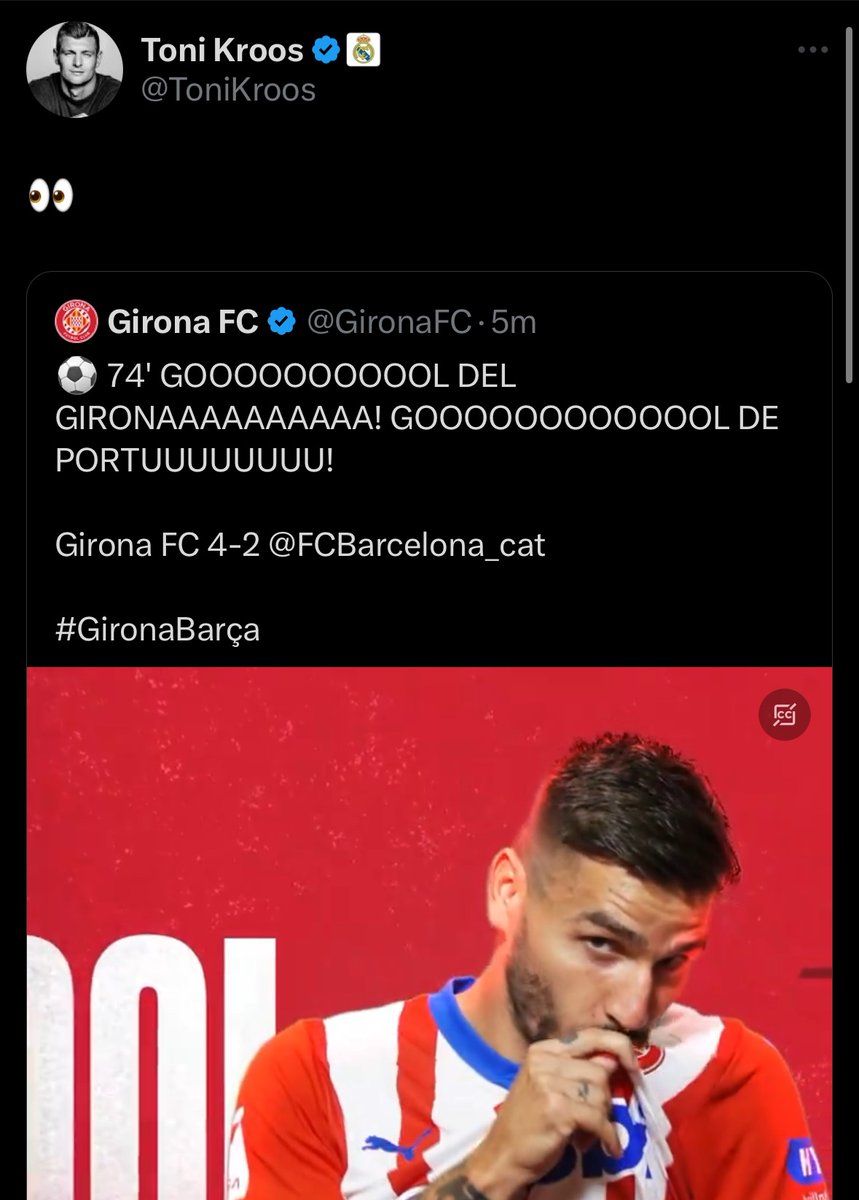Open the tweet's overflow menu
Image resolution: width=859 pixels, height=1200 pixels.
812,51
